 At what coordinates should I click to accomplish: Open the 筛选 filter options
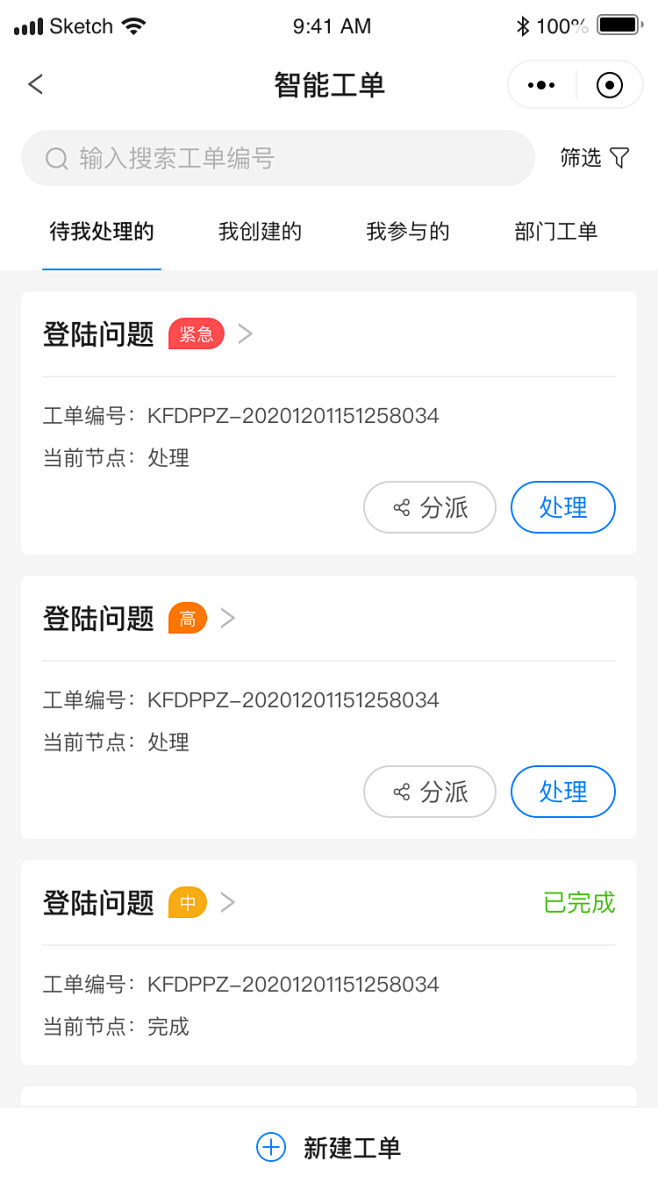[595, 158]
